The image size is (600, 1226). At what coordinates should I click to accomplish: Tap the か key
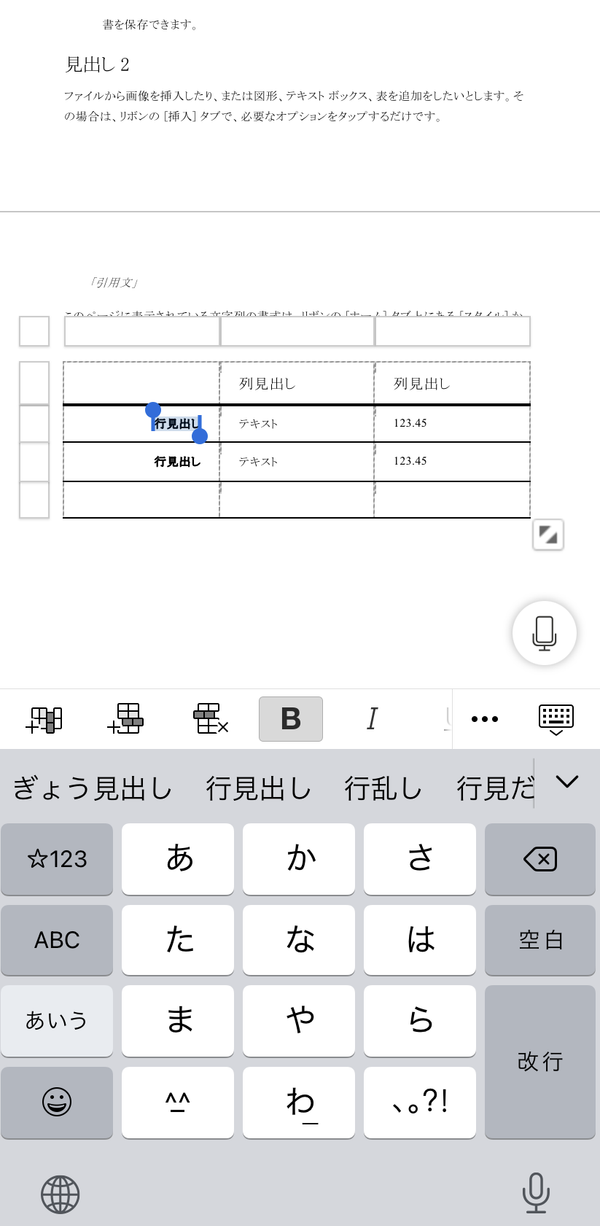click(x=299, y=859)
